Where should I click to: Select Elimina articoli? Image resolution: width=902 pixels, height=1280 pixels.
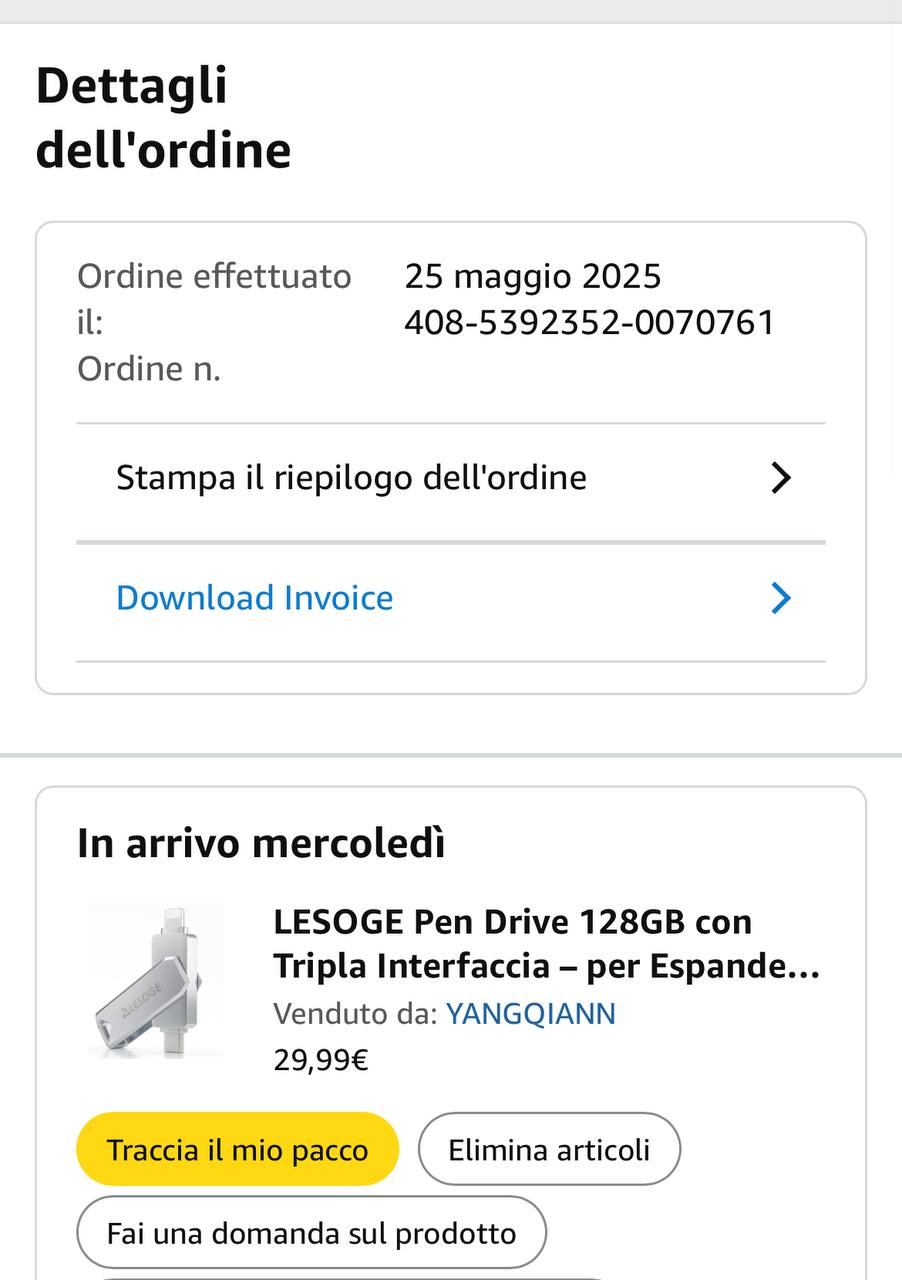pyautogui.click(x=549, y=1149)
